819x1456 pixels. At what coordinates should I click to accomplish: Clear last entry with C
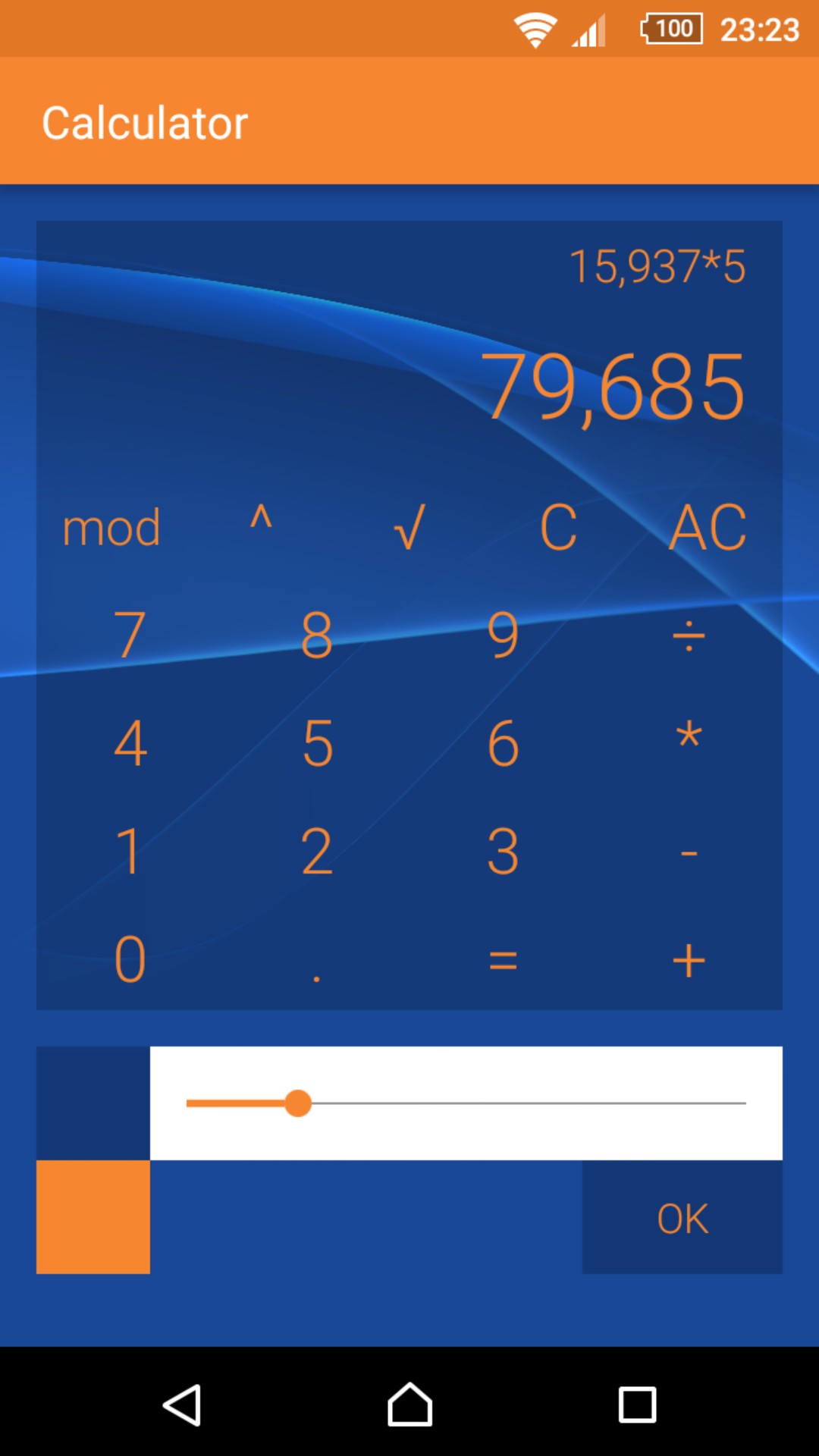tap(558, 527)
